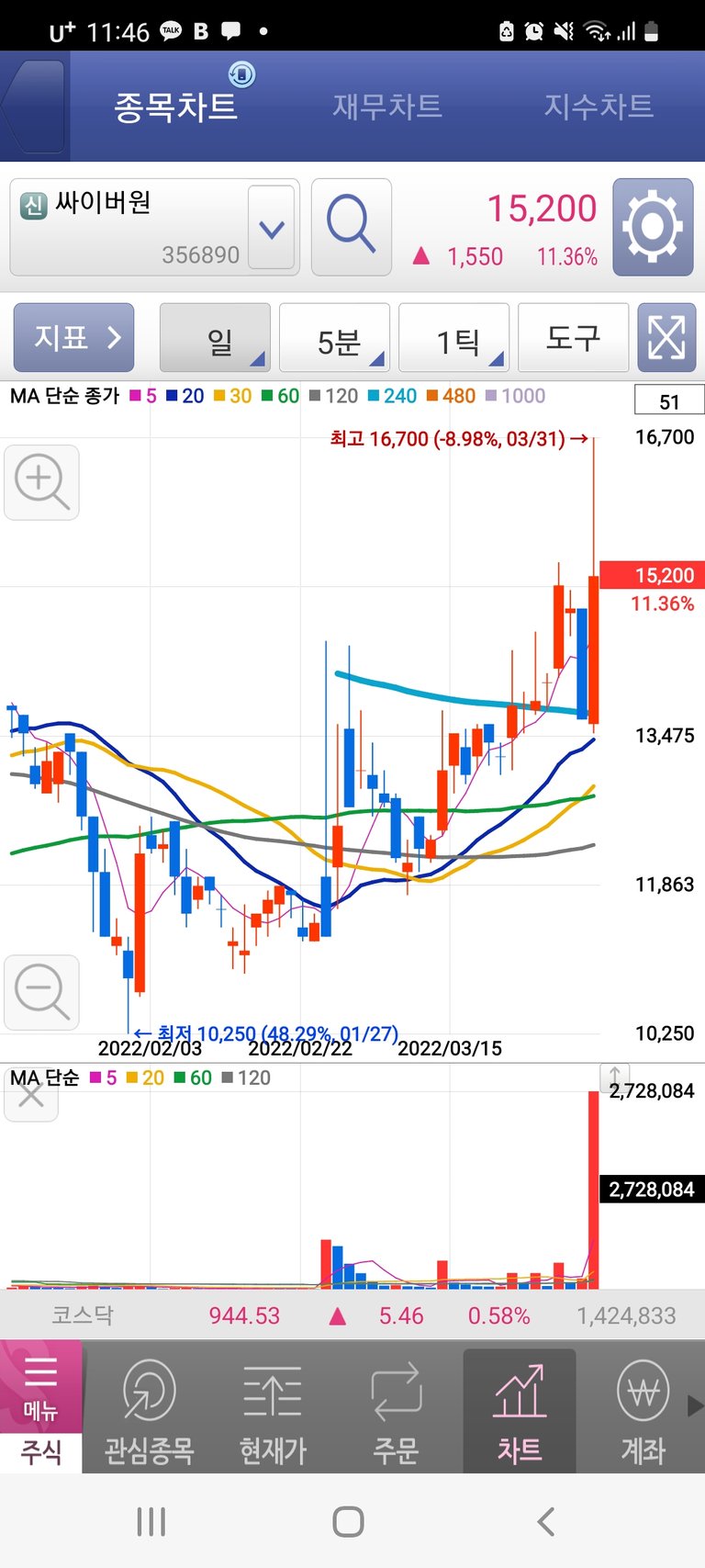Open the 메뉴 main menu
The height and width of the screenshot is (1568, 705).
[x=40, y=1386]
